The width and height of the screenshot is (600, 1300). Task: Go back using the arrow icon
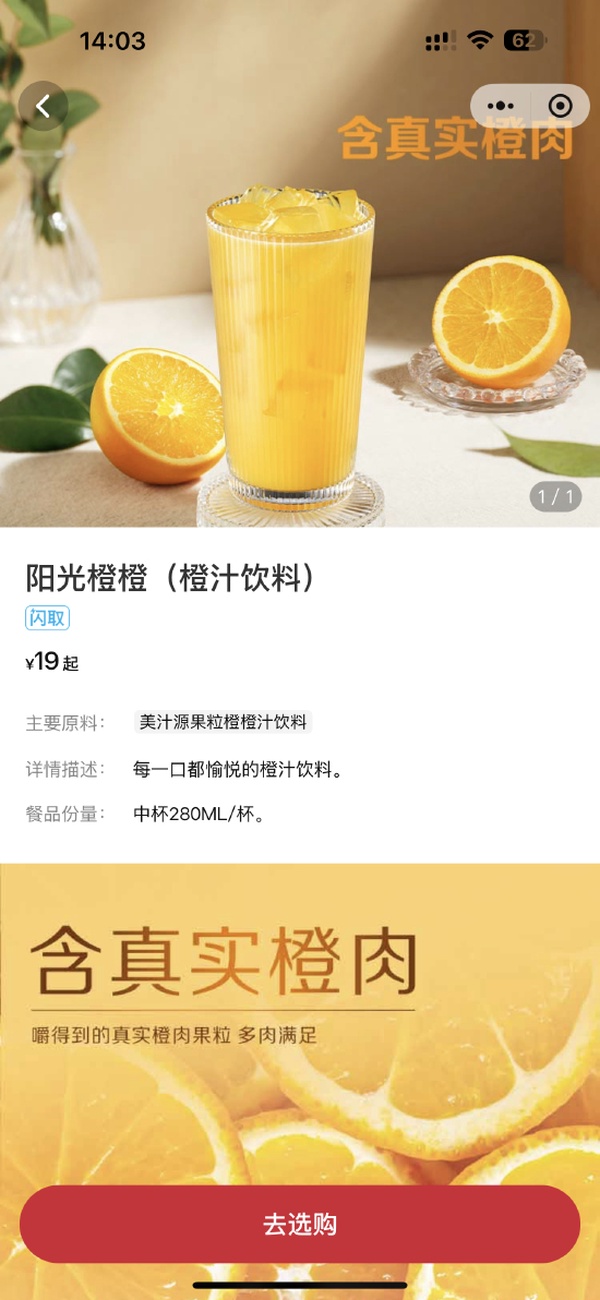tap(43, 106)
